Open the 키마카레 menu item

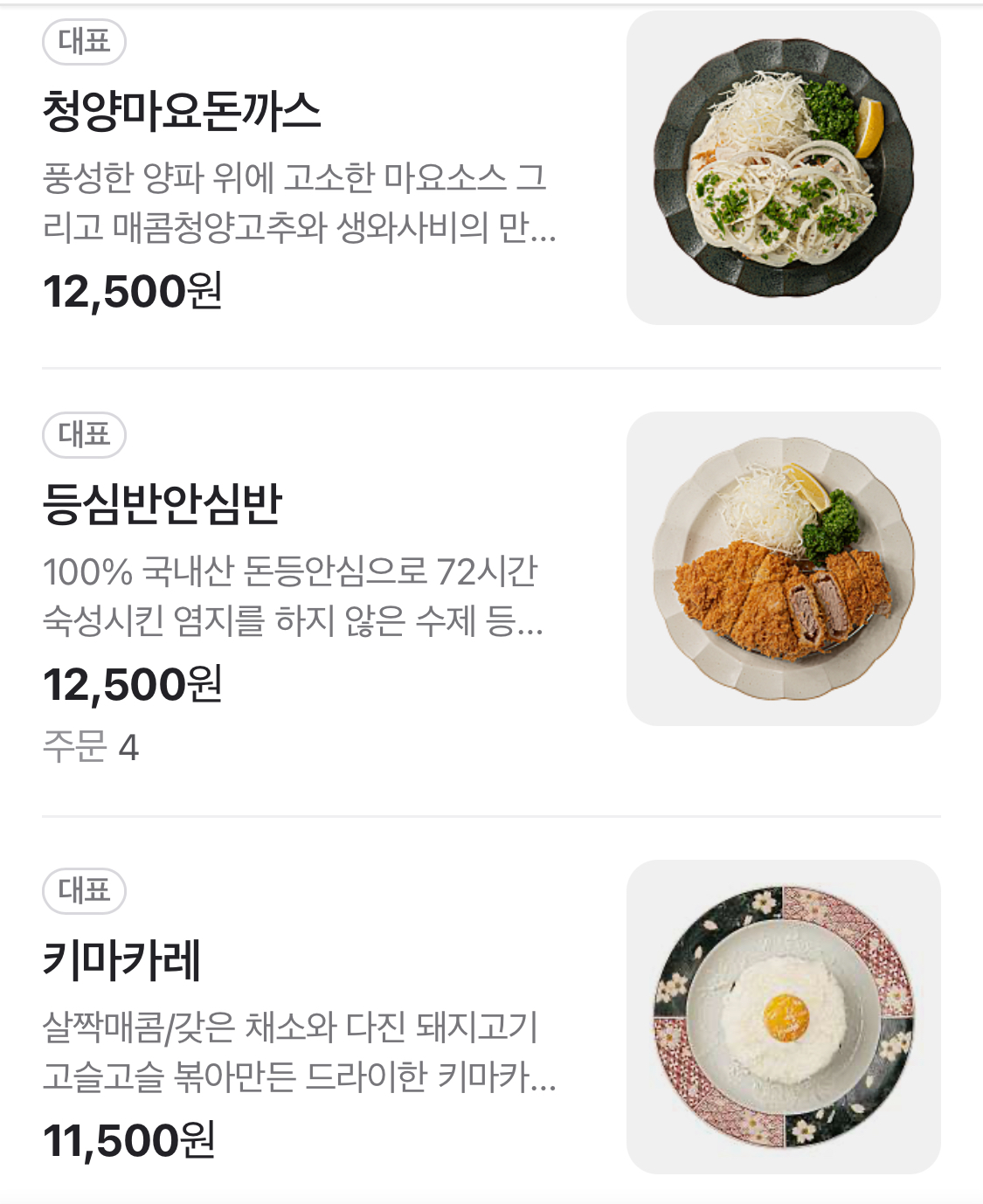tap(122, 960)
